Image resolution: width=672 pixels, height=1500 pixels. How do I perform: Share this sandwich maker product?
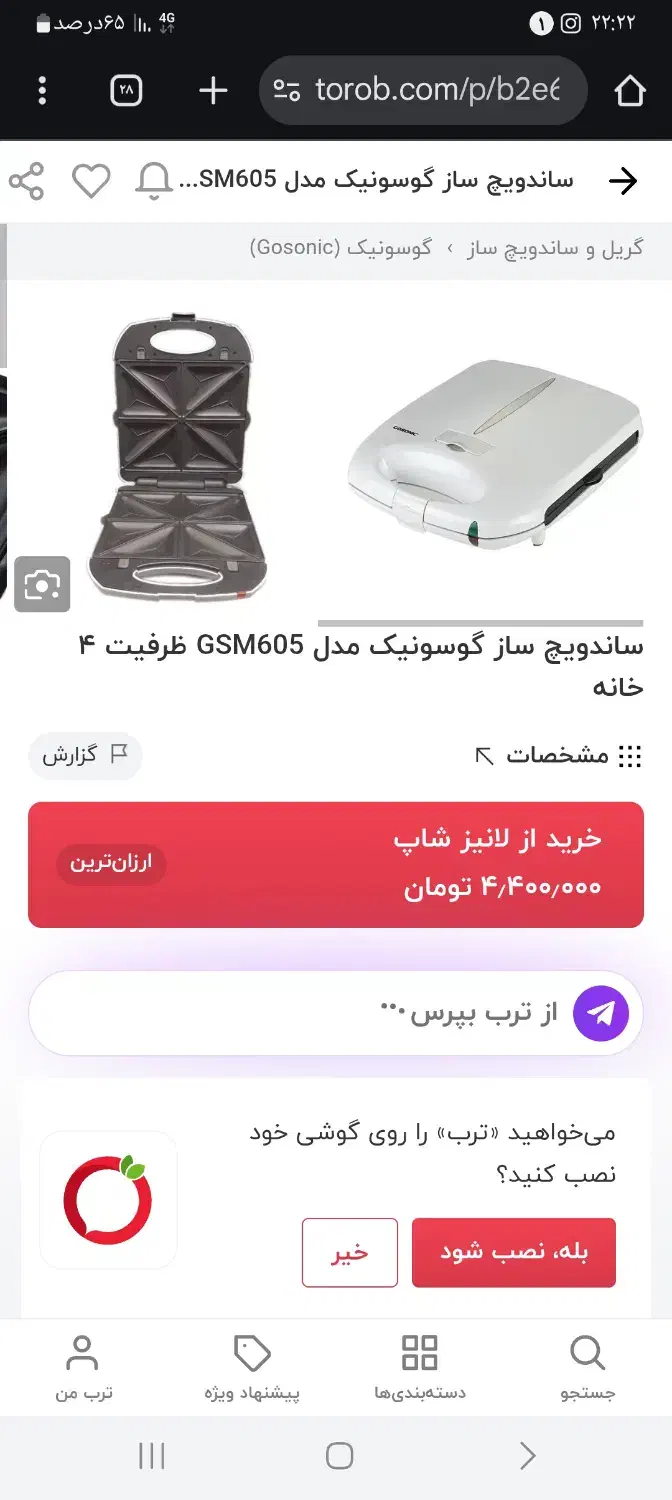(27, 181)
